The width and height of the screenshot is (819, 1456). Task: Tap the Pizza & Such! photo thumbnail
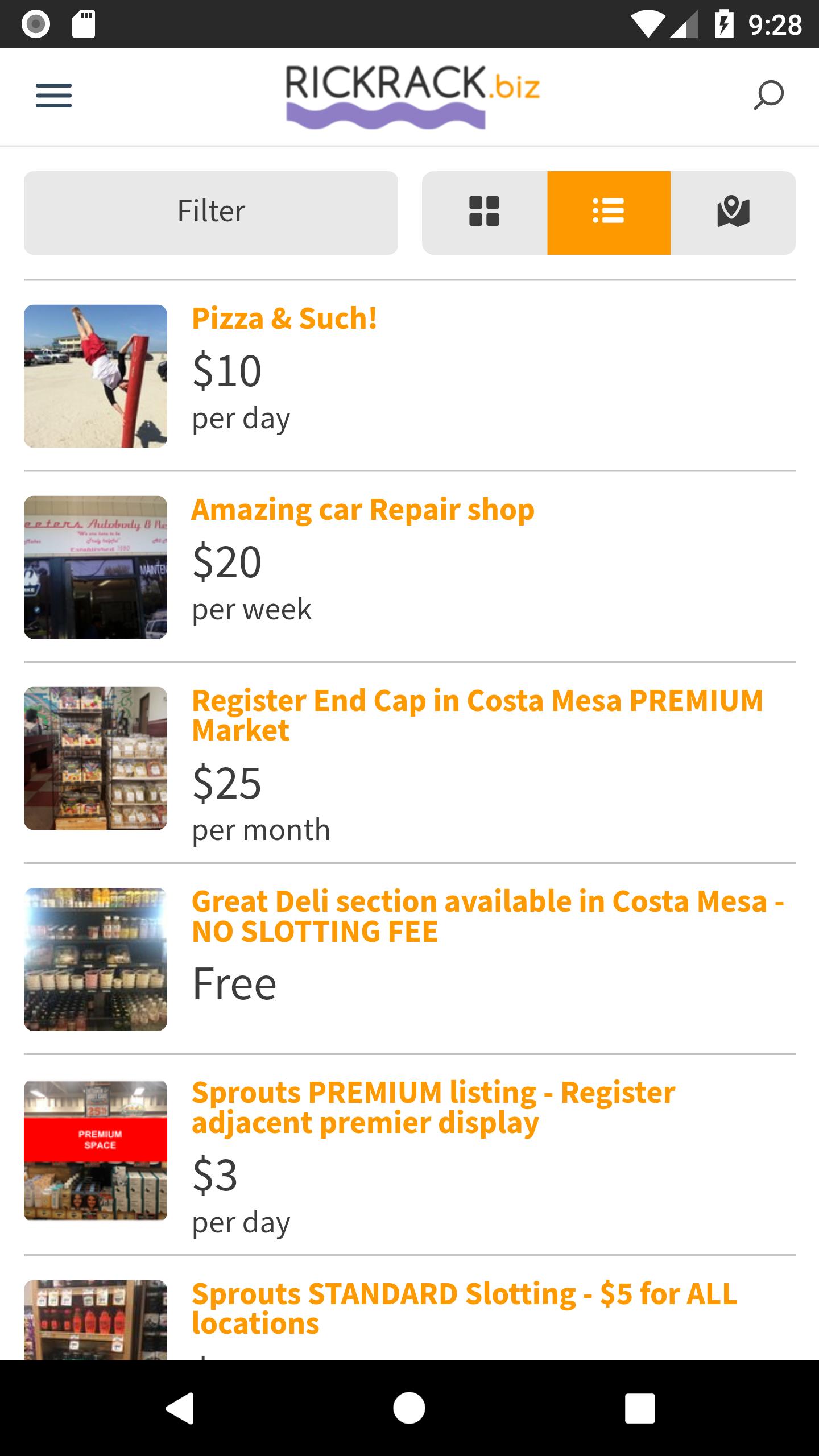96,376
